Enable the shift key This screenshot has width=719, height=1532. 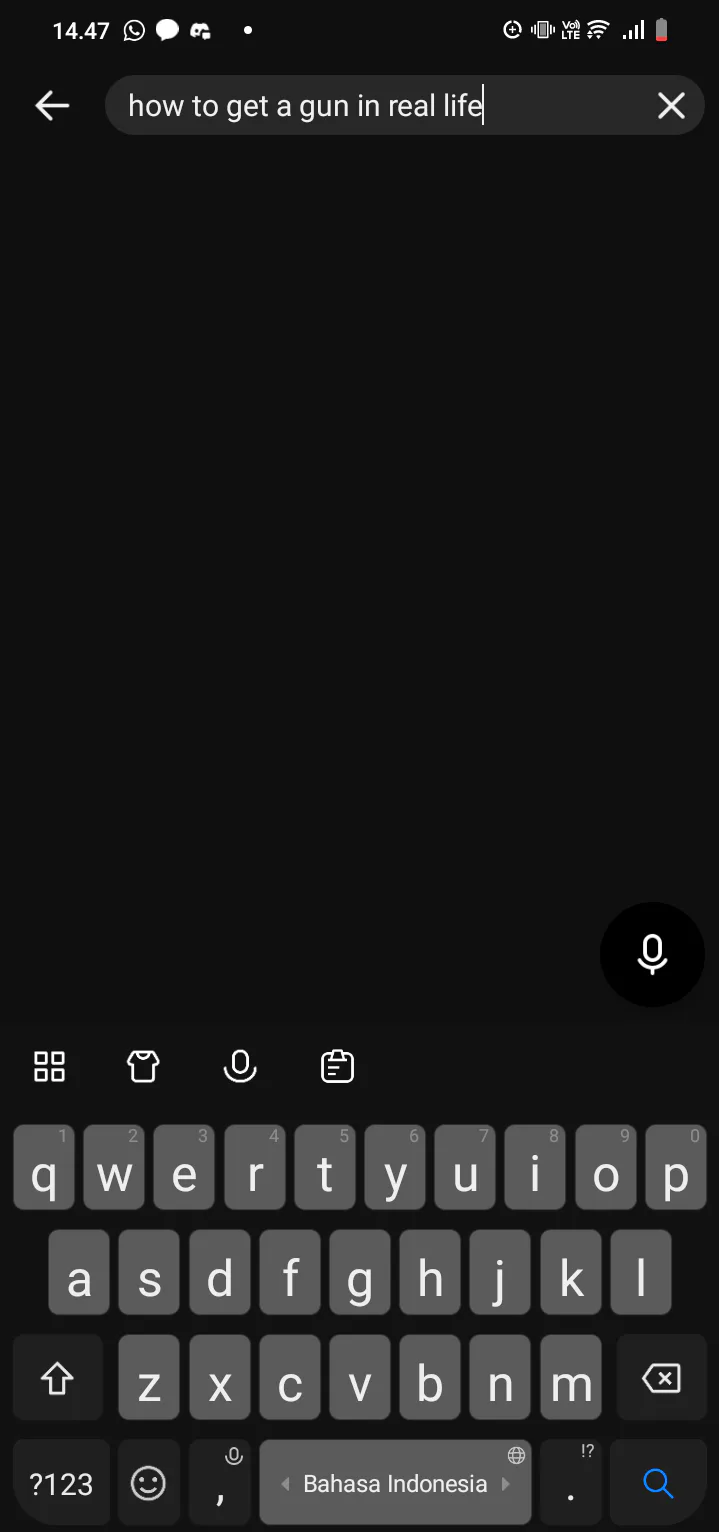coord(57,1380)
